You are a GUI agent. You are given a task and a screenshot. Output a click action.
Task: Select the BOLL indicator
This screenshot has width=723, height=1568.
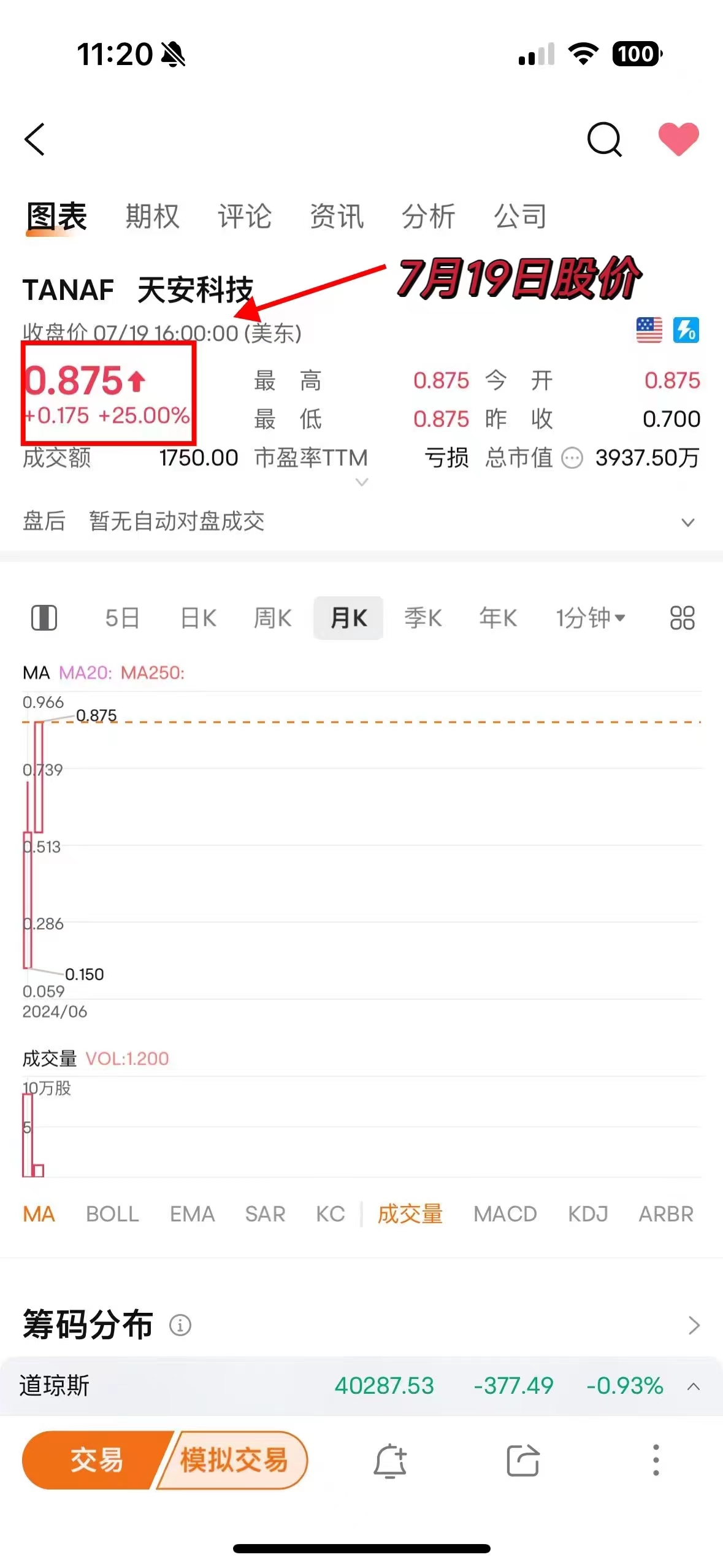[112, 1214]
